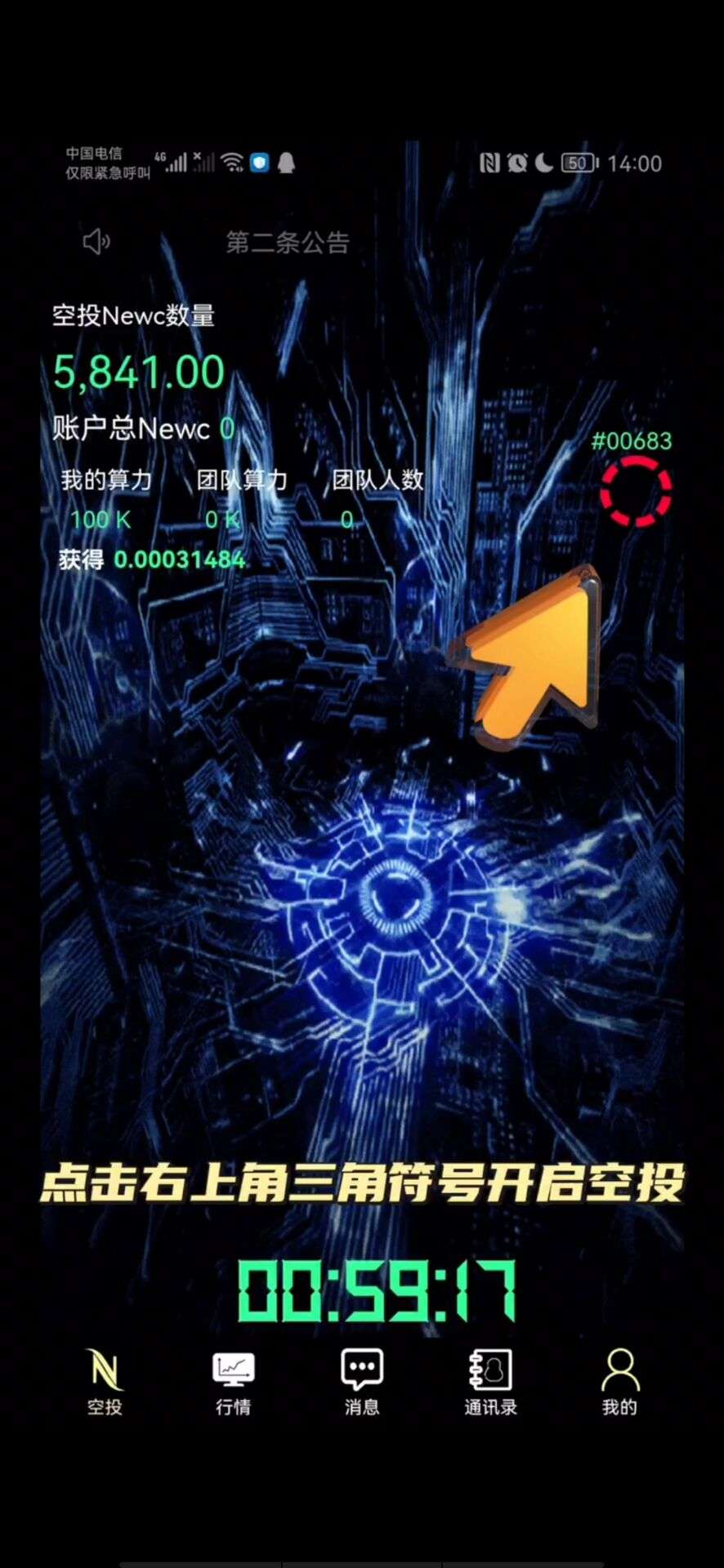Open the 行情 market tab

234,1383
